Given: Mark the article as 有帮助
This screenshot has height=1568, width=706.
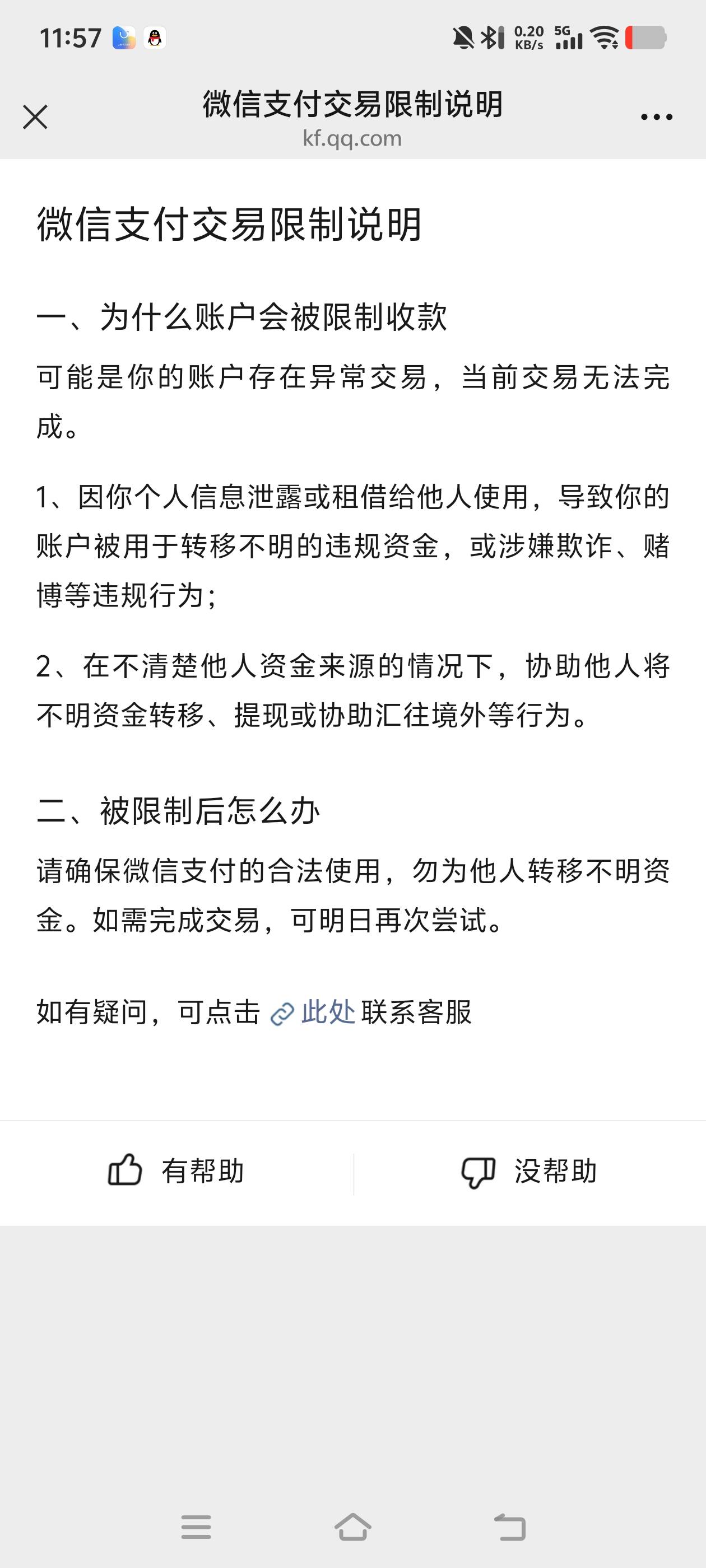Looking at the screenshot, I should [x=176, y=1170].
